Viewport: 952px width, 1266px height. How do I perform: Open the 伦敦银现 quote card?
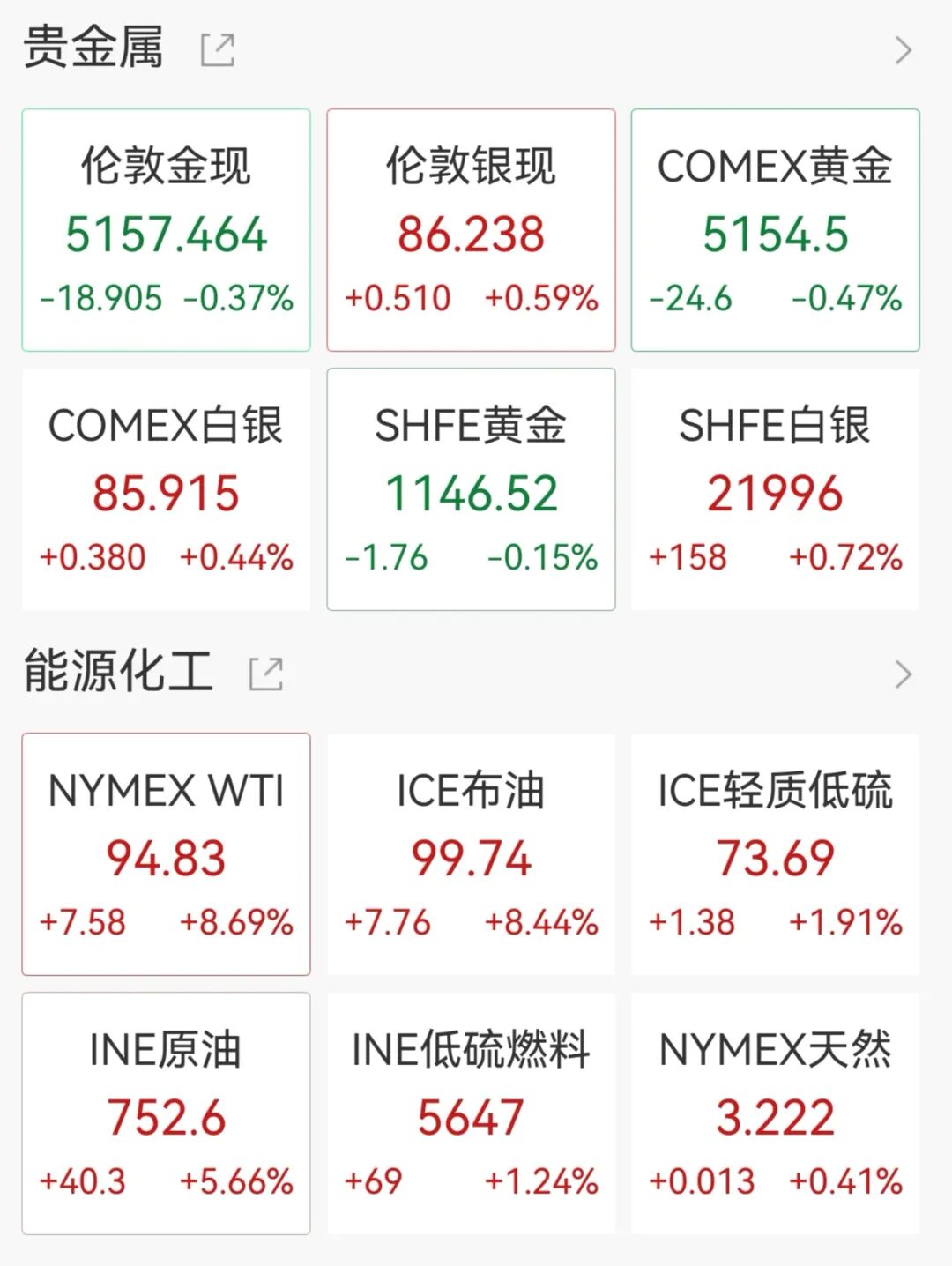point(471,230)
